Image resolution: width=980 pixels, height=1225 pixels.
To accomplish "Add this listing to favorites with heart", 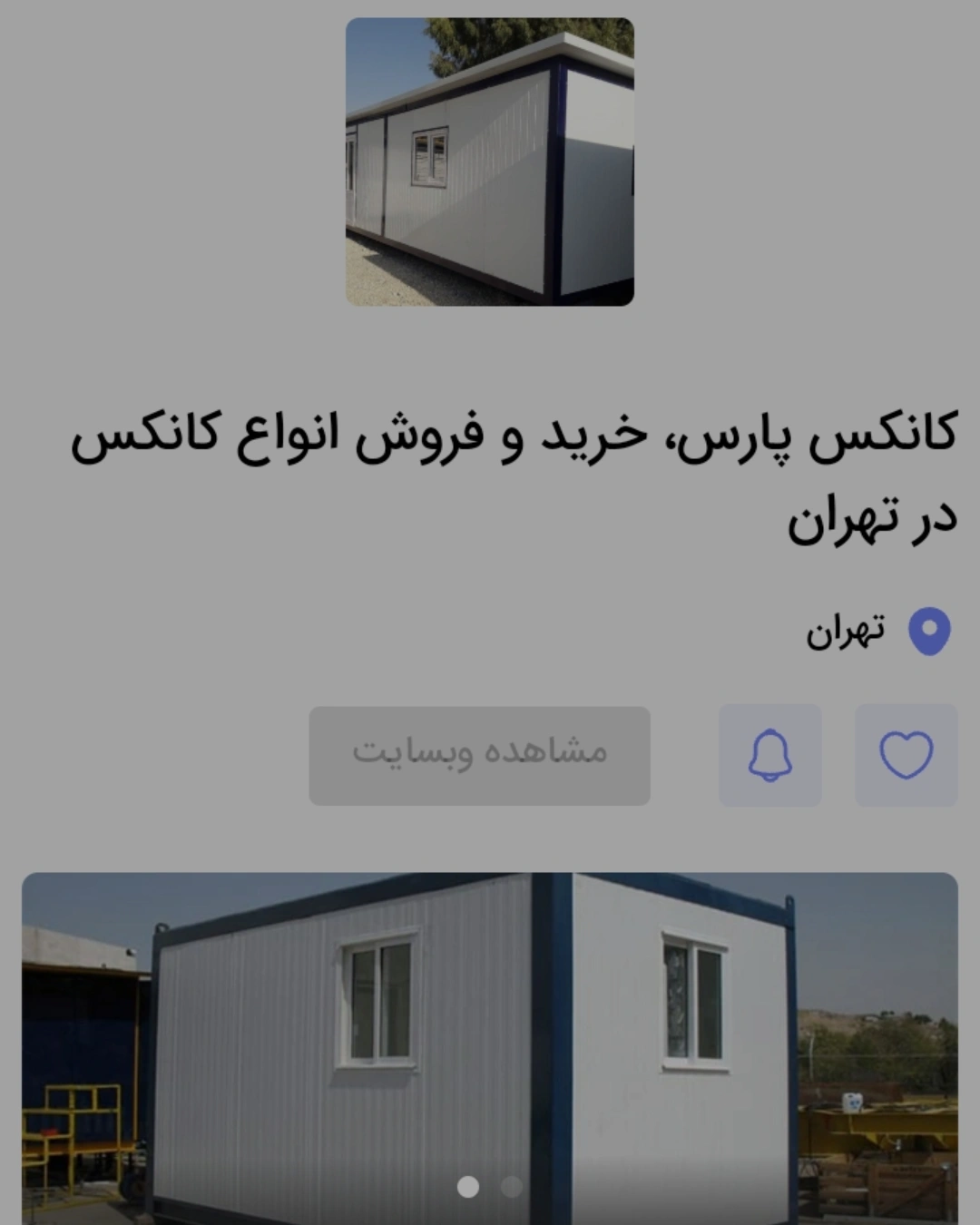I will 906,755.
